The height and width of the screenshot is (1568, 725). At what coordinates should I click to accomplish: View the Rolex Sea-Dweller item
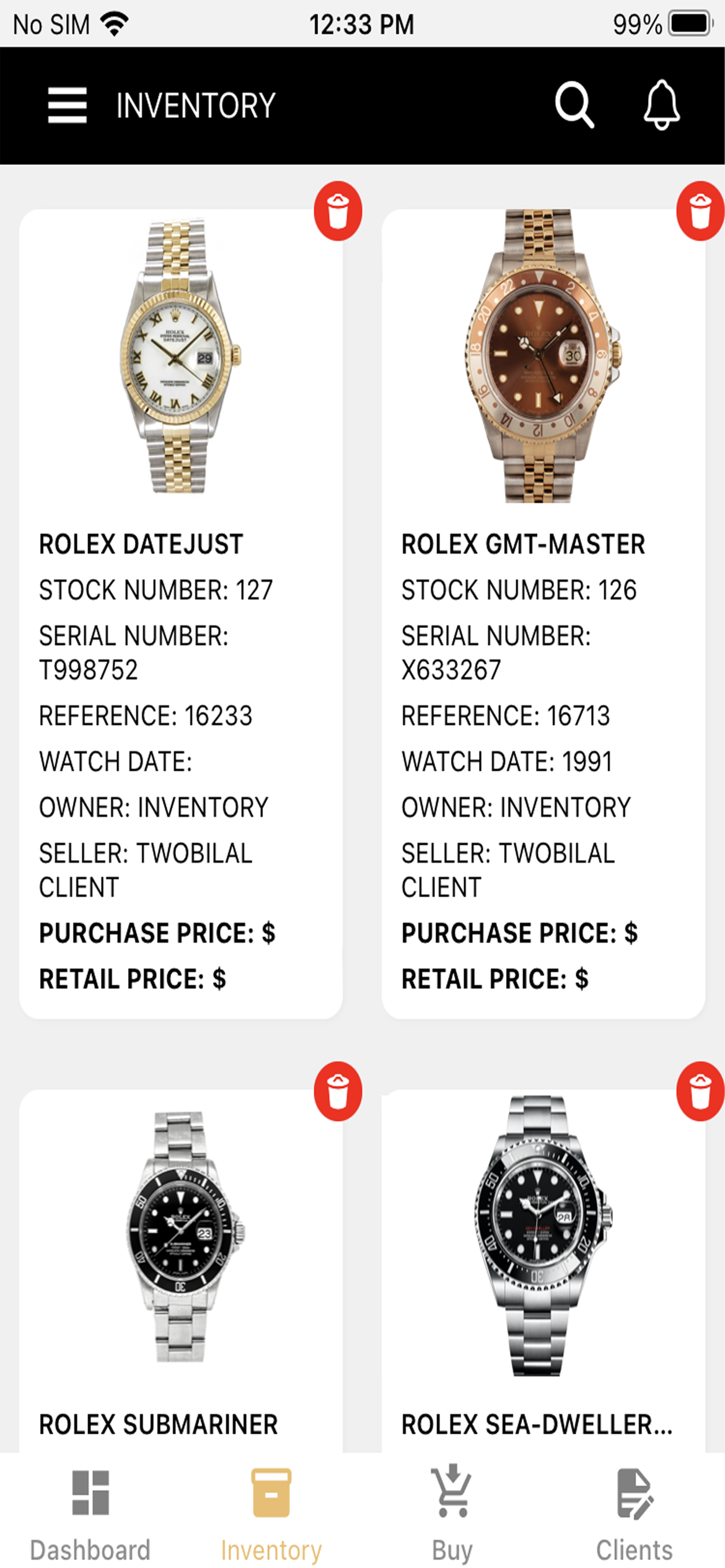click(543, 1270)
